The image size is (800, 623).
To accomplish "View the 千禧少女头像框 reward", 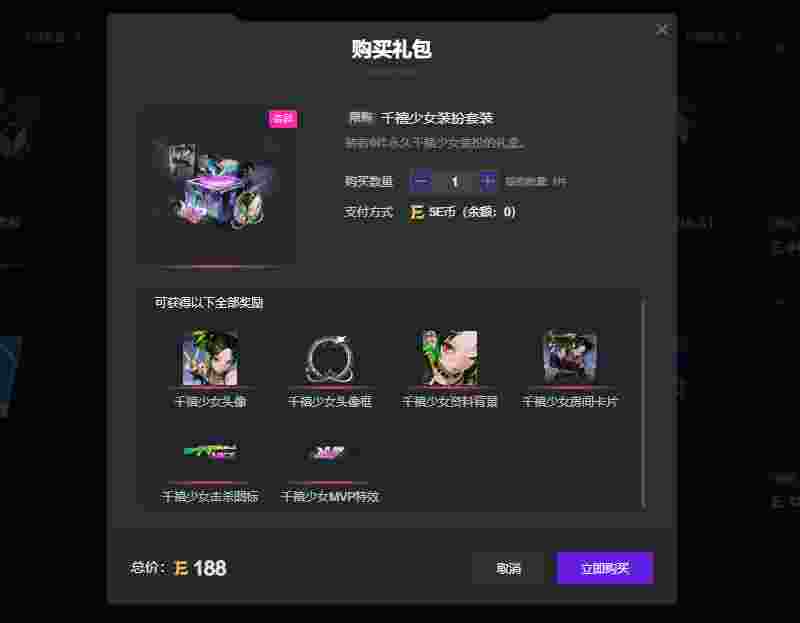I will point(329,359).
